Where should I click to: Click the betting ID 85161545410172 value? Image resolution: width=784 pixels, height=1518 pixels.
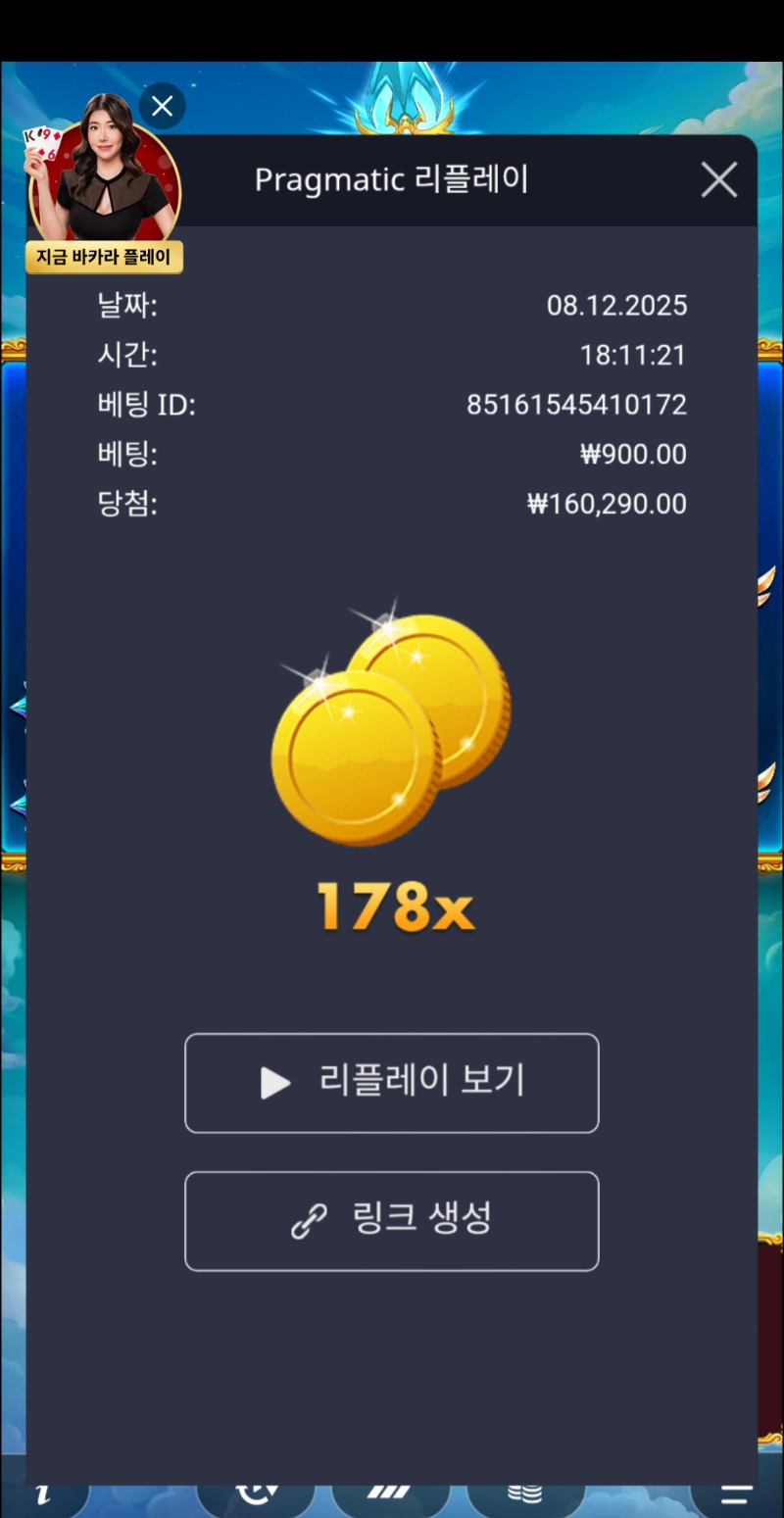click(x=575, y=404)
